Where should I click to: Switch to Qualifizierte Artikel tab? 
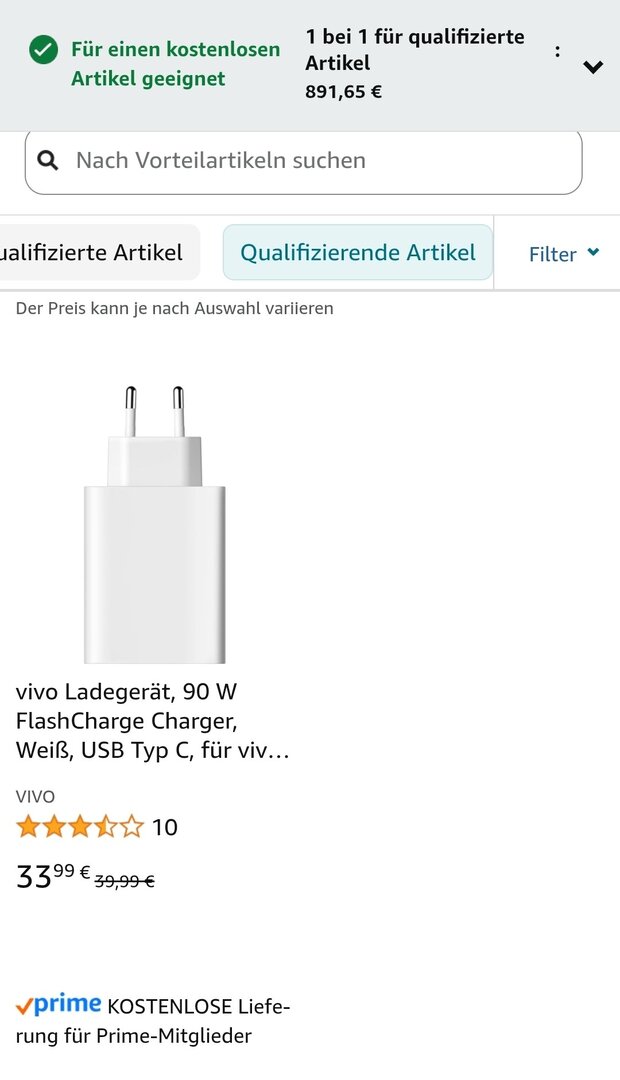(95, 252)
